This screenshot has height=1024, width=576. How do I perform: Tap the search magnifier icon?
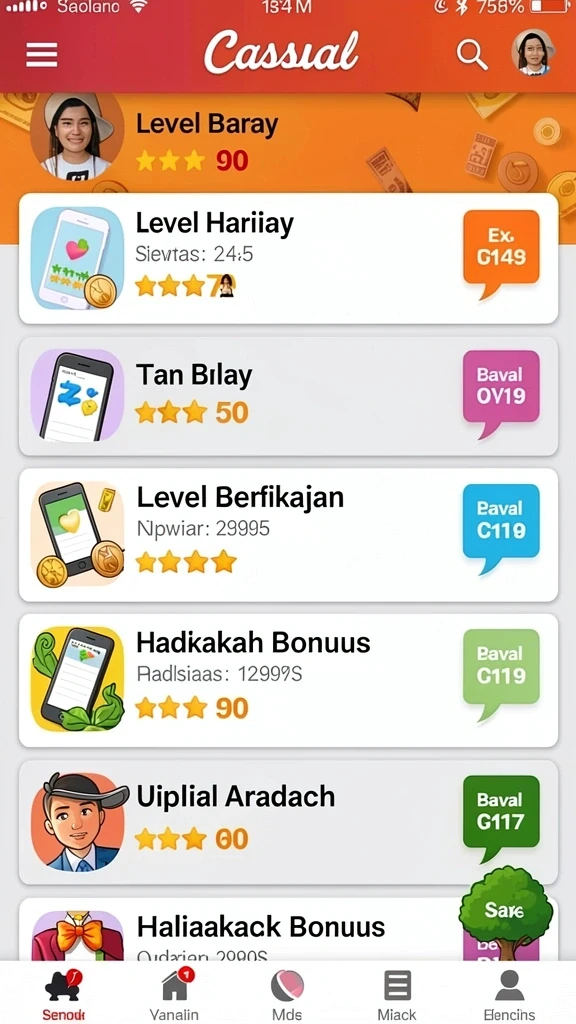tap(472, 54)
